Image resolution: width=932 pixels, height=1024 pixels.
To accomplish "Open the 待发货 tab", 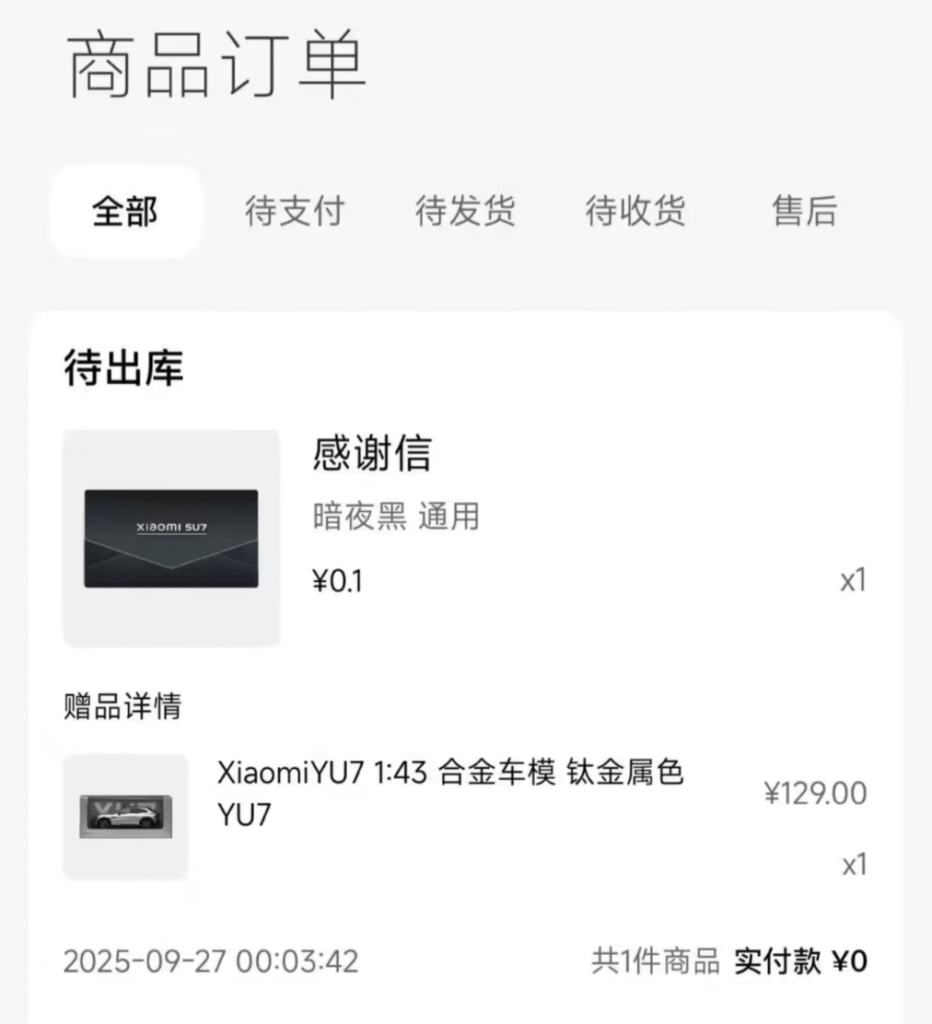I will point(465,212).
